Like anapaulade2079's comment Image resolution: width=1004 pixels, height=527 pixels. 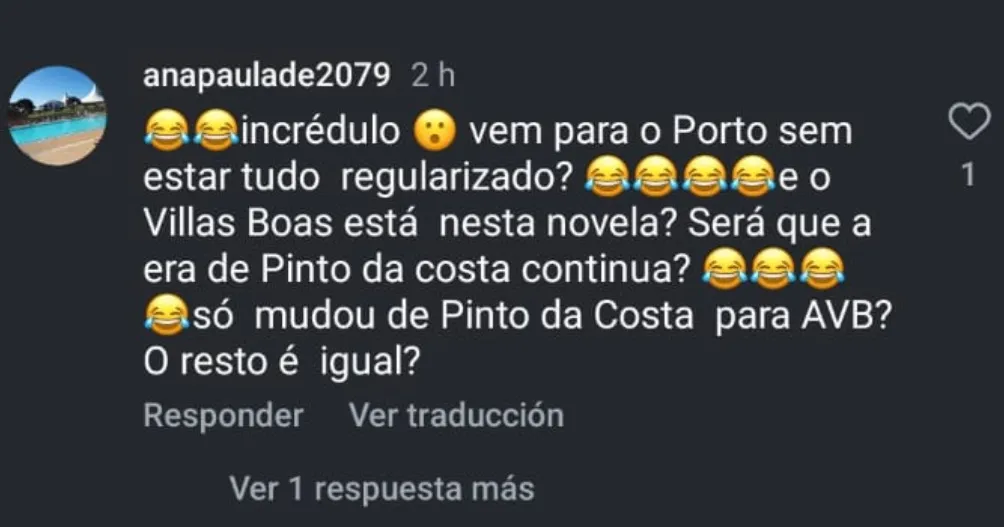coord(967,123)
